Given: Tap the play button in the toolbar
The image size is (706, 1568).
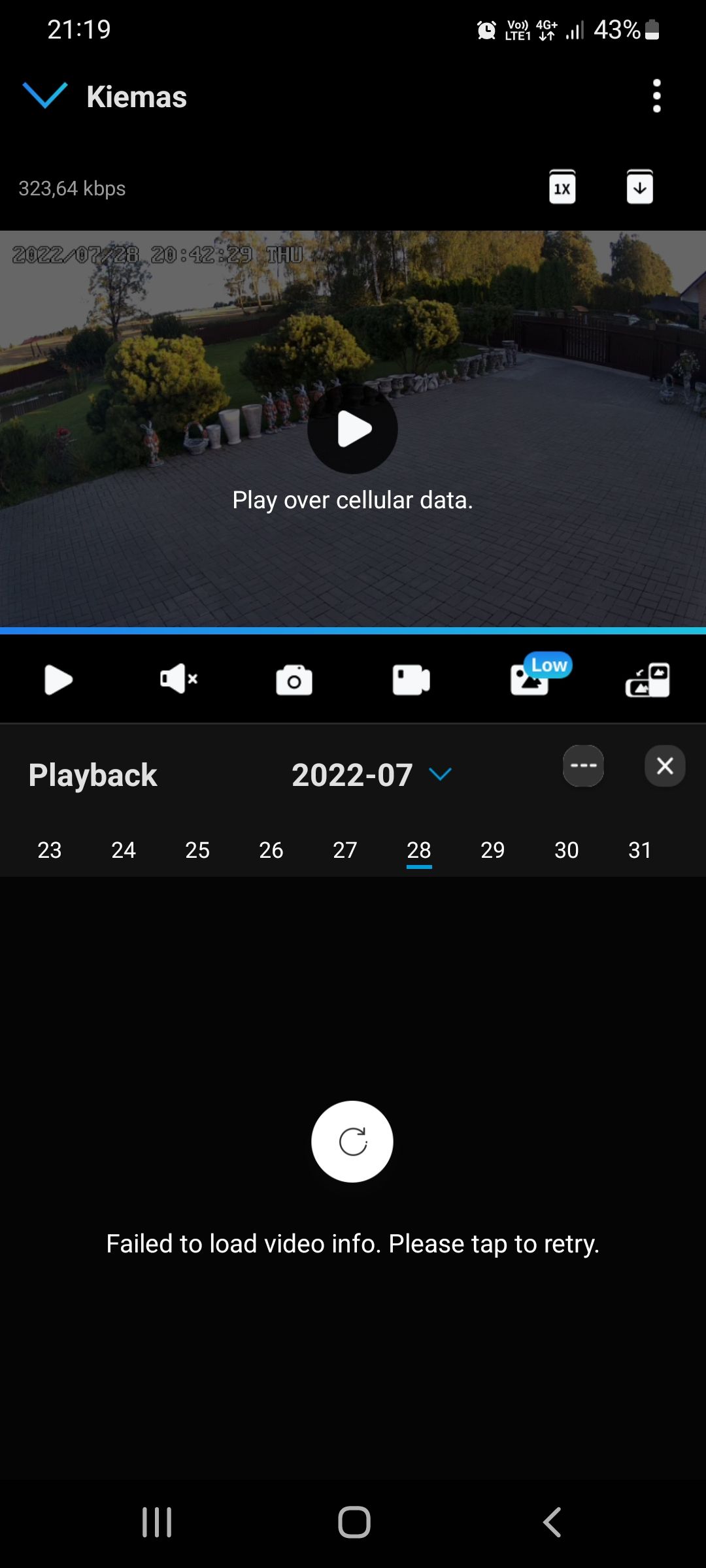Looking at the screenshot, I should 58,680.
